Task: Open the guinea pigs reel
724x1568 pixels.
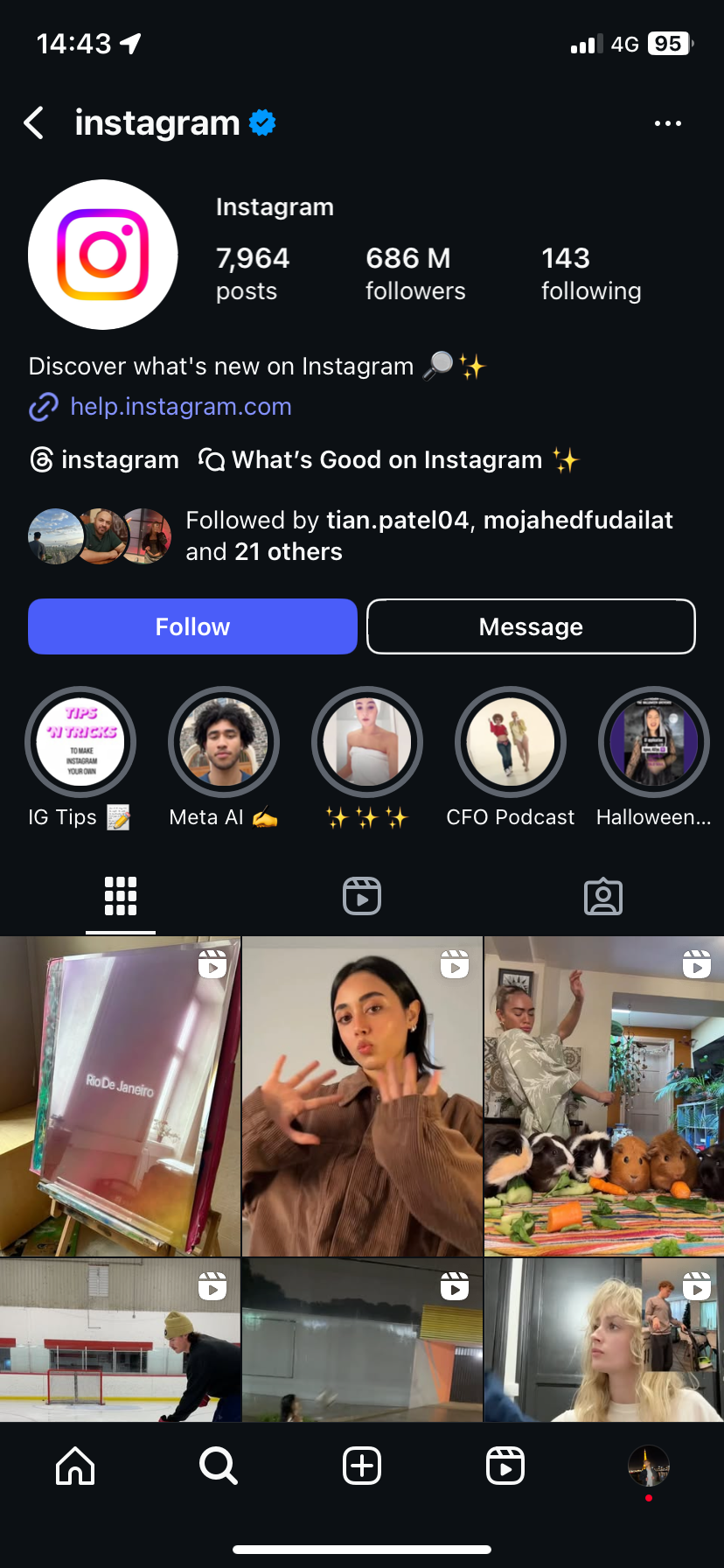Action: [x=604, y=1096]
